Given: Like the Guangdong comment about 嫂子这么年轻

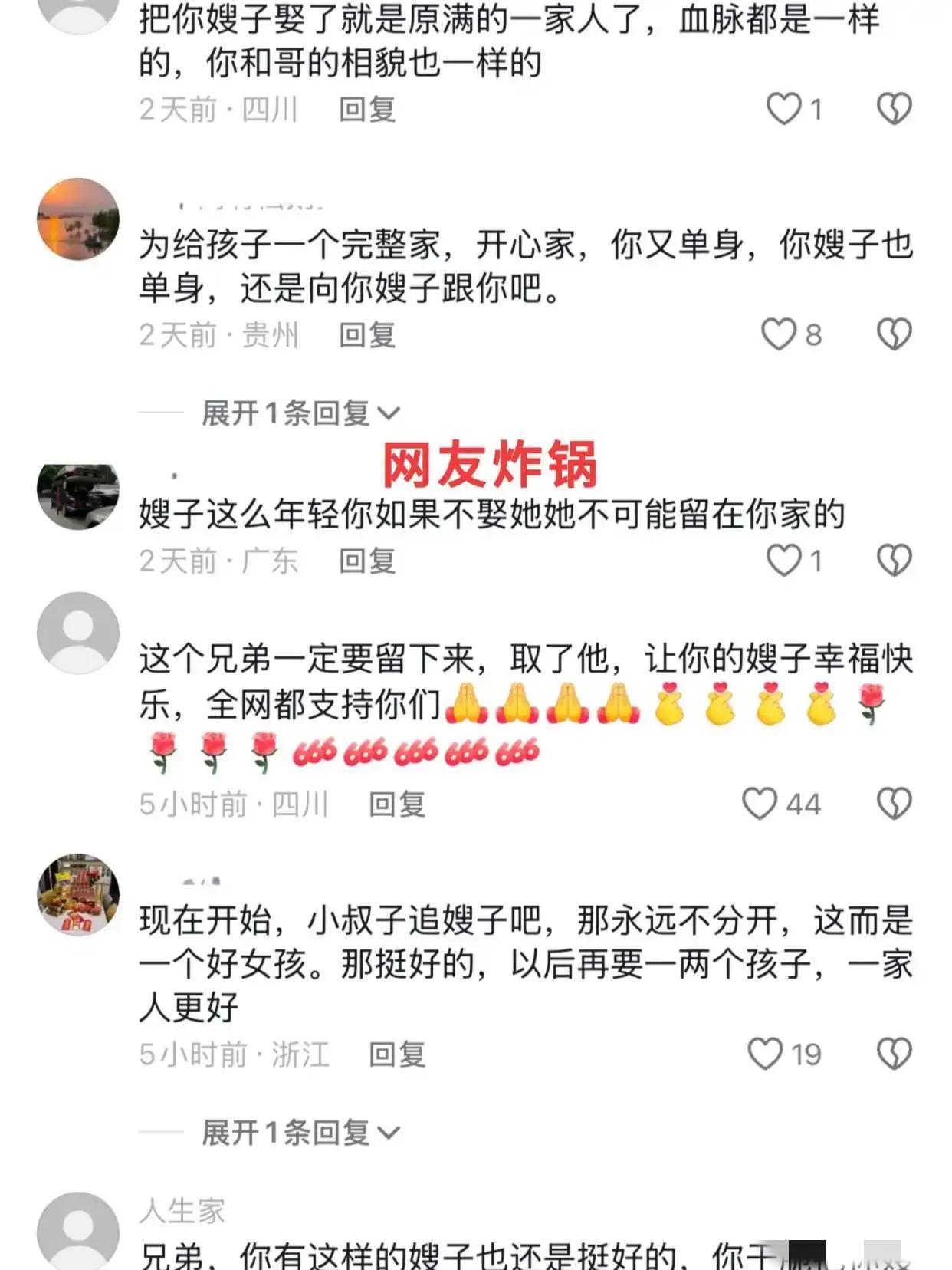Looking at the screenshot, I should click(783, 560).
